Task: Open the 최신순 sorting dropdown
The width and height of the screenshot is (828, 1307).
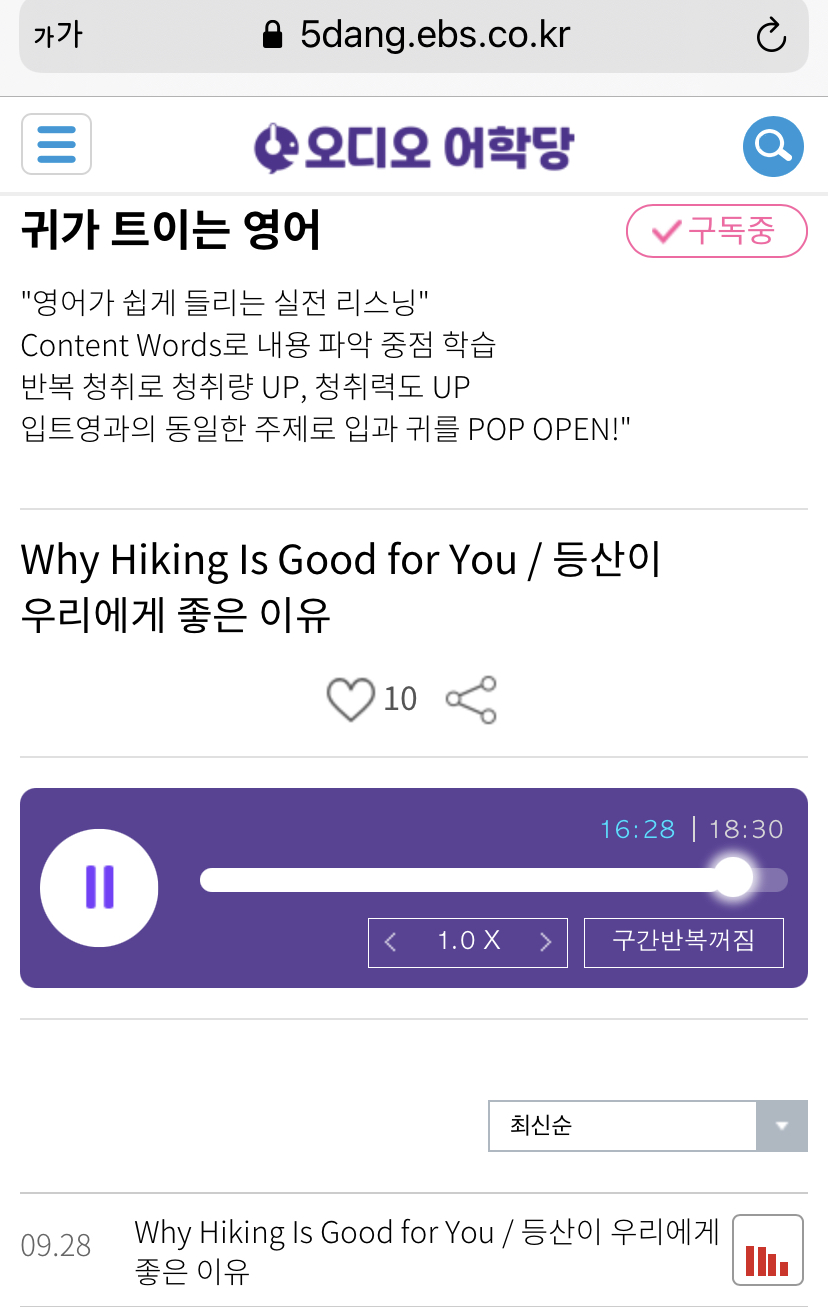Action: 647,1126
